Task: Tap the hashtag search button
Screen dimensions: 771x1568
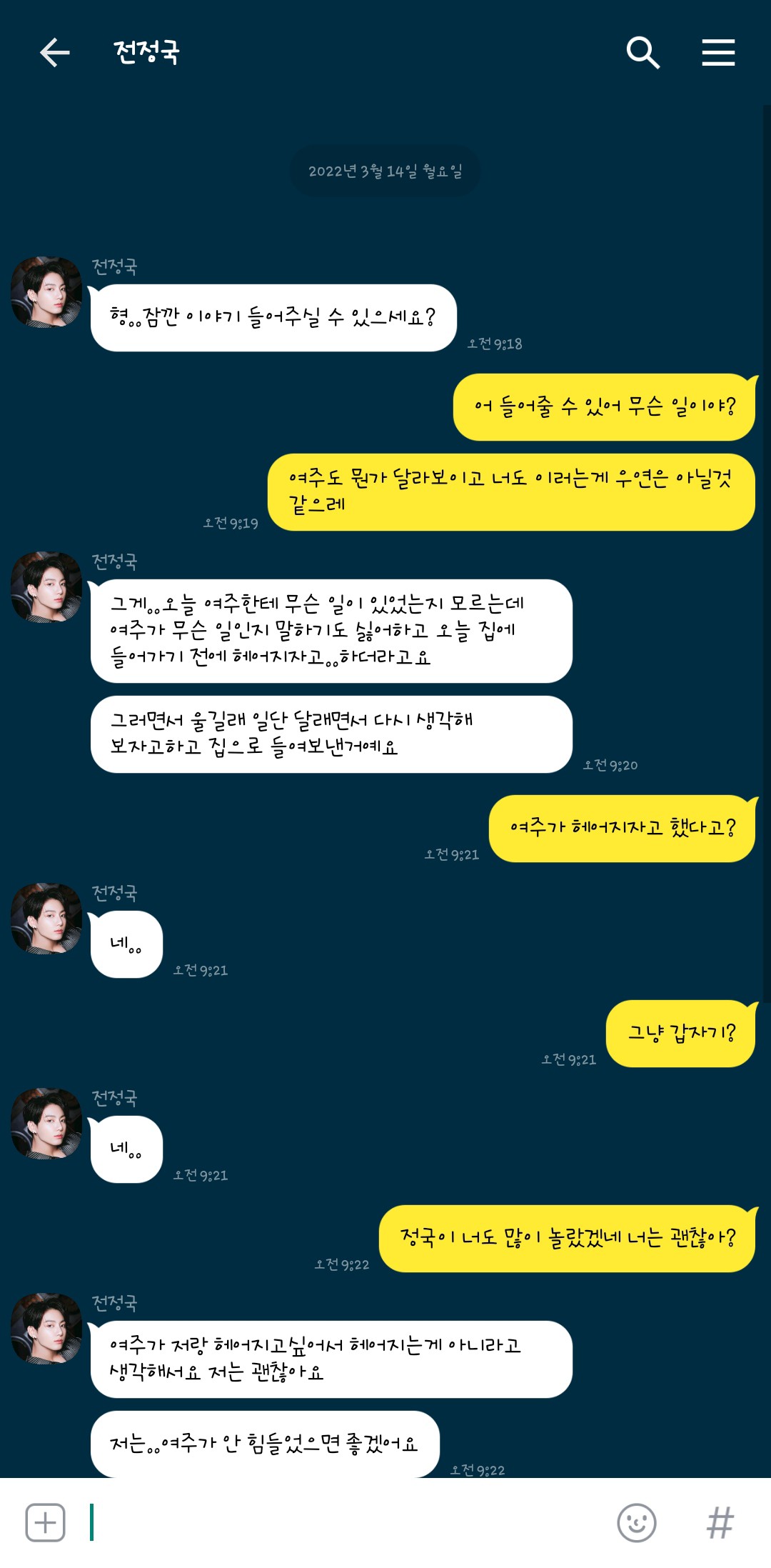Action: [x=720, y=1522]
